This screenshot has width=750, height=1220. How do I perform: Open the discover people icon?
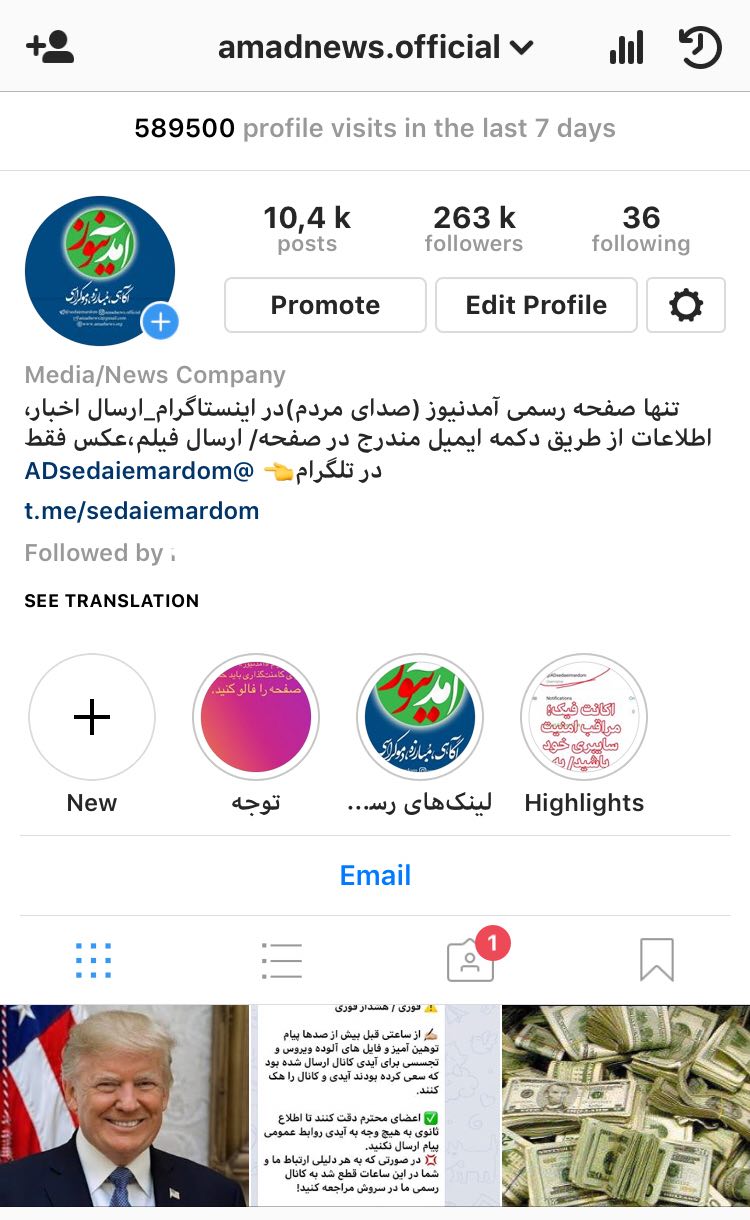point(50,47)
